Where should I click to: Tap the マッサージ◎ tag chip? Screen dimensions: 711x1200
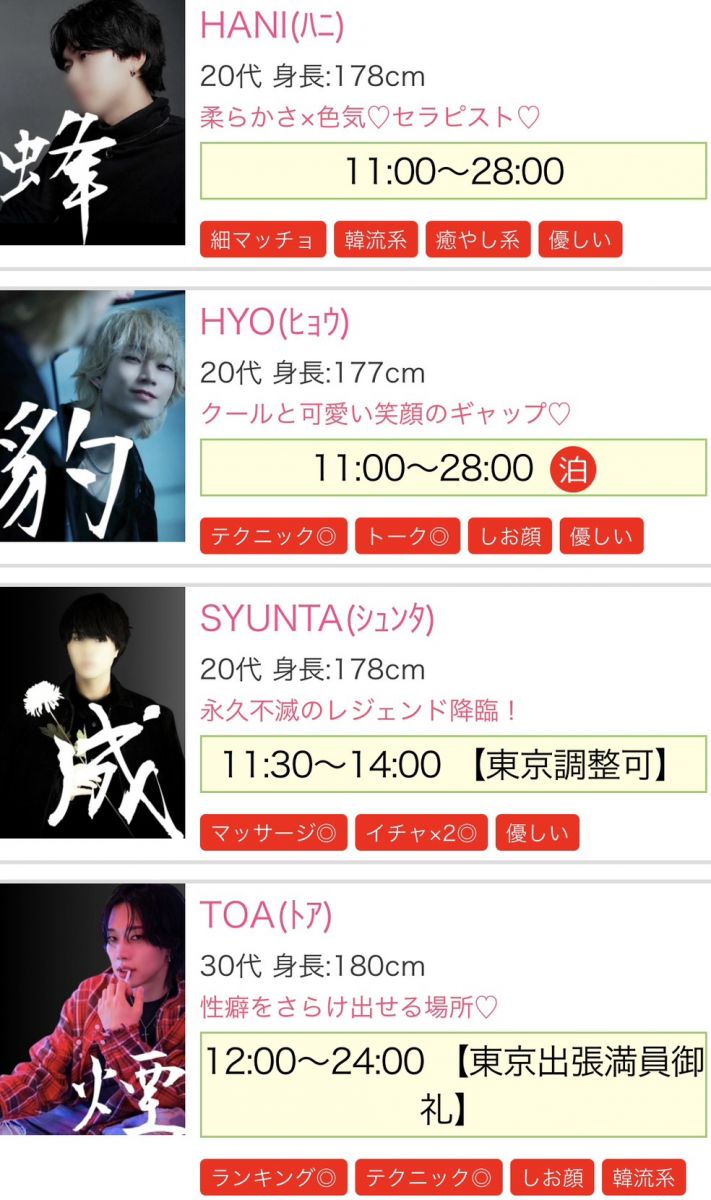[273, 833]
